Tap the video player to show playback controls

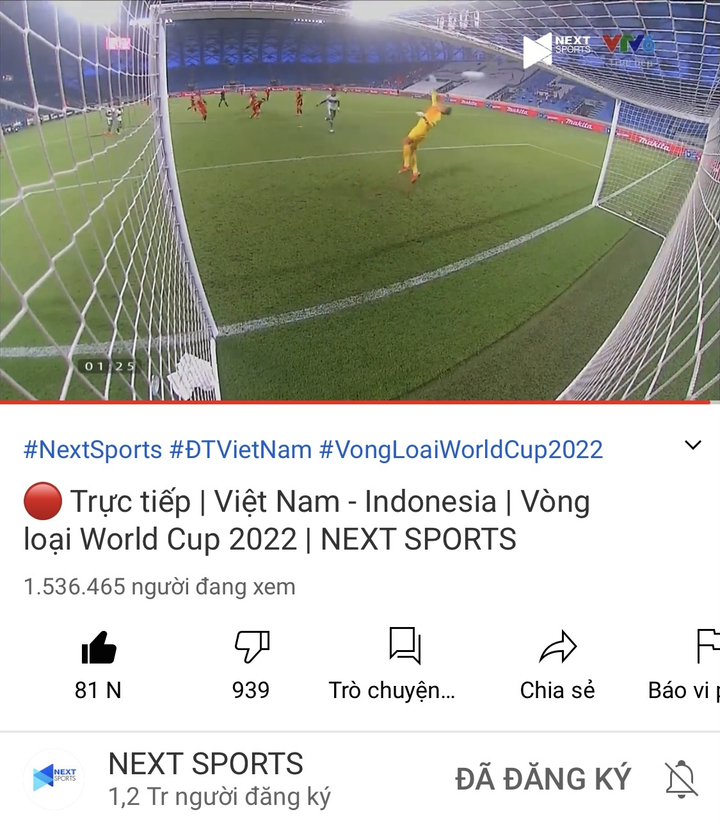pos(360,200)
